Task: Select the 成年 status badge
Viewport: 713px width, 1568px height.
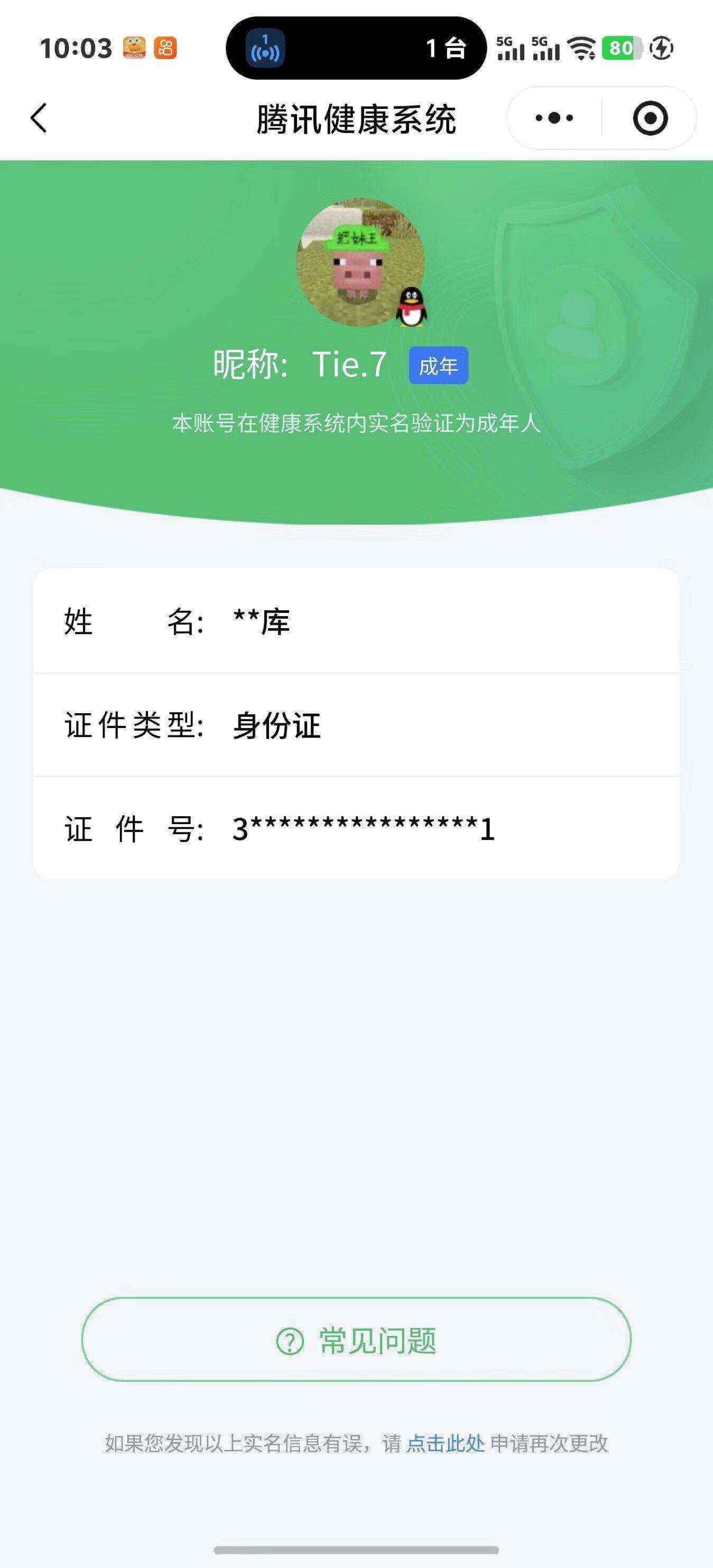Action: pos(439,366)
